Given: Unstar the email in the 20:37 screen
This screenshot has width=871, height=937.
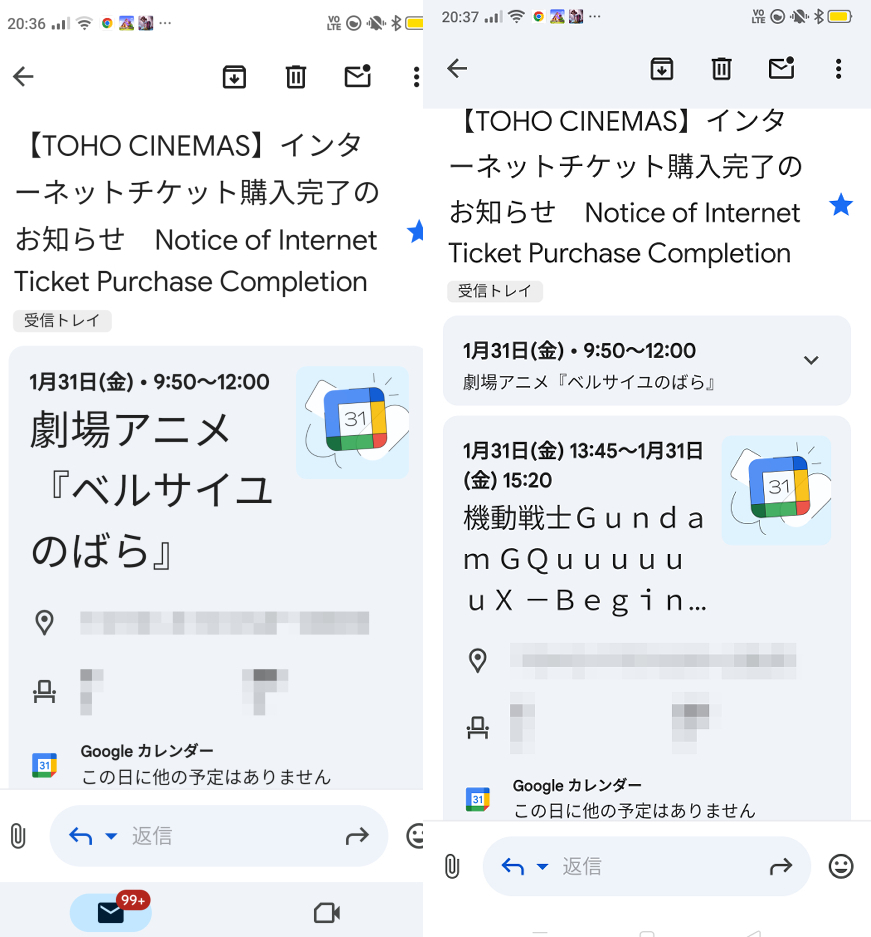Looking at the screenshot, I should coord(841,206).
